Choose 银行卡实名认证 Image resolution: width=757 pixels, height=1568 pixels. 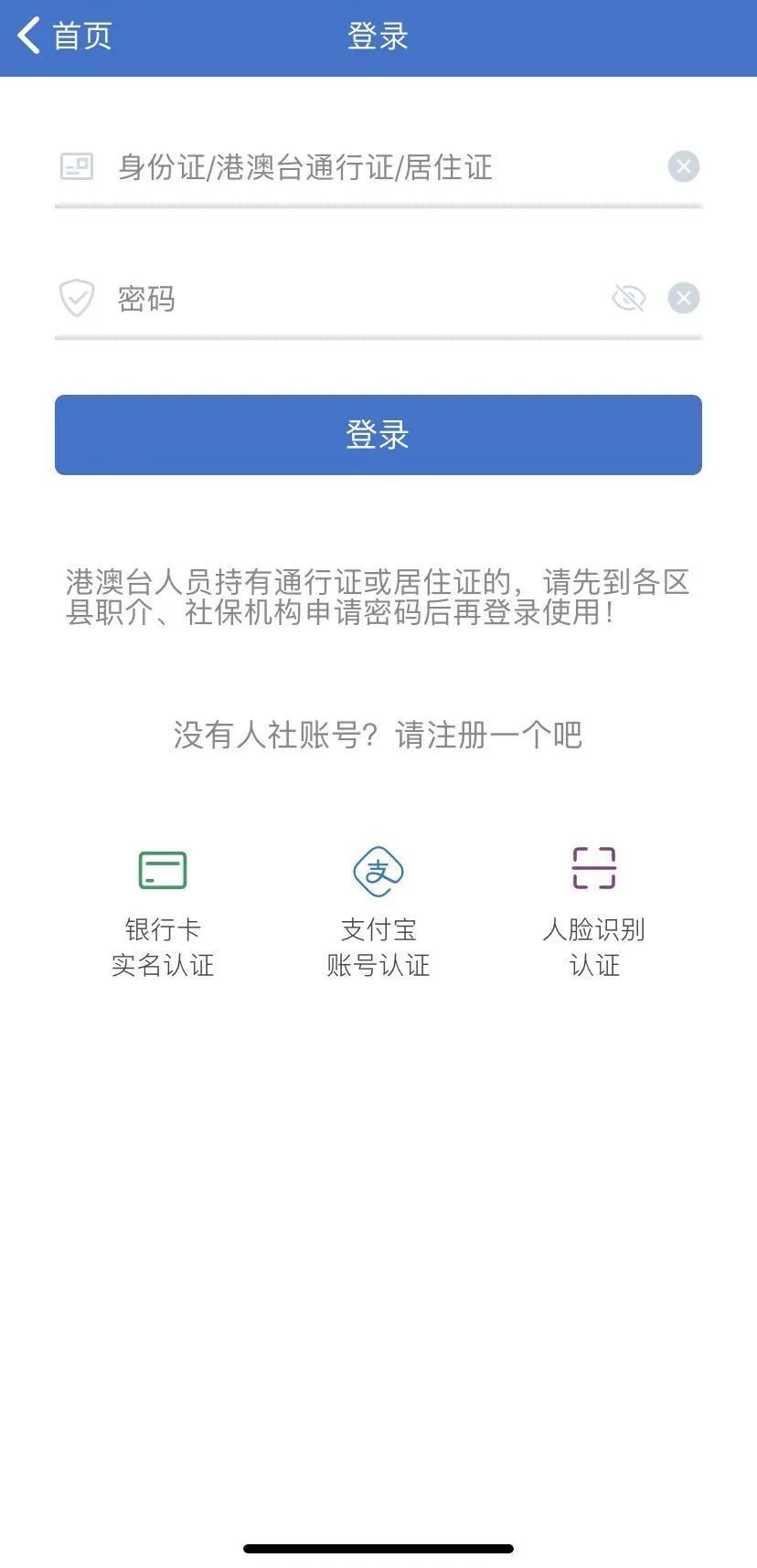pyautogui.click(x=163, y=910)
